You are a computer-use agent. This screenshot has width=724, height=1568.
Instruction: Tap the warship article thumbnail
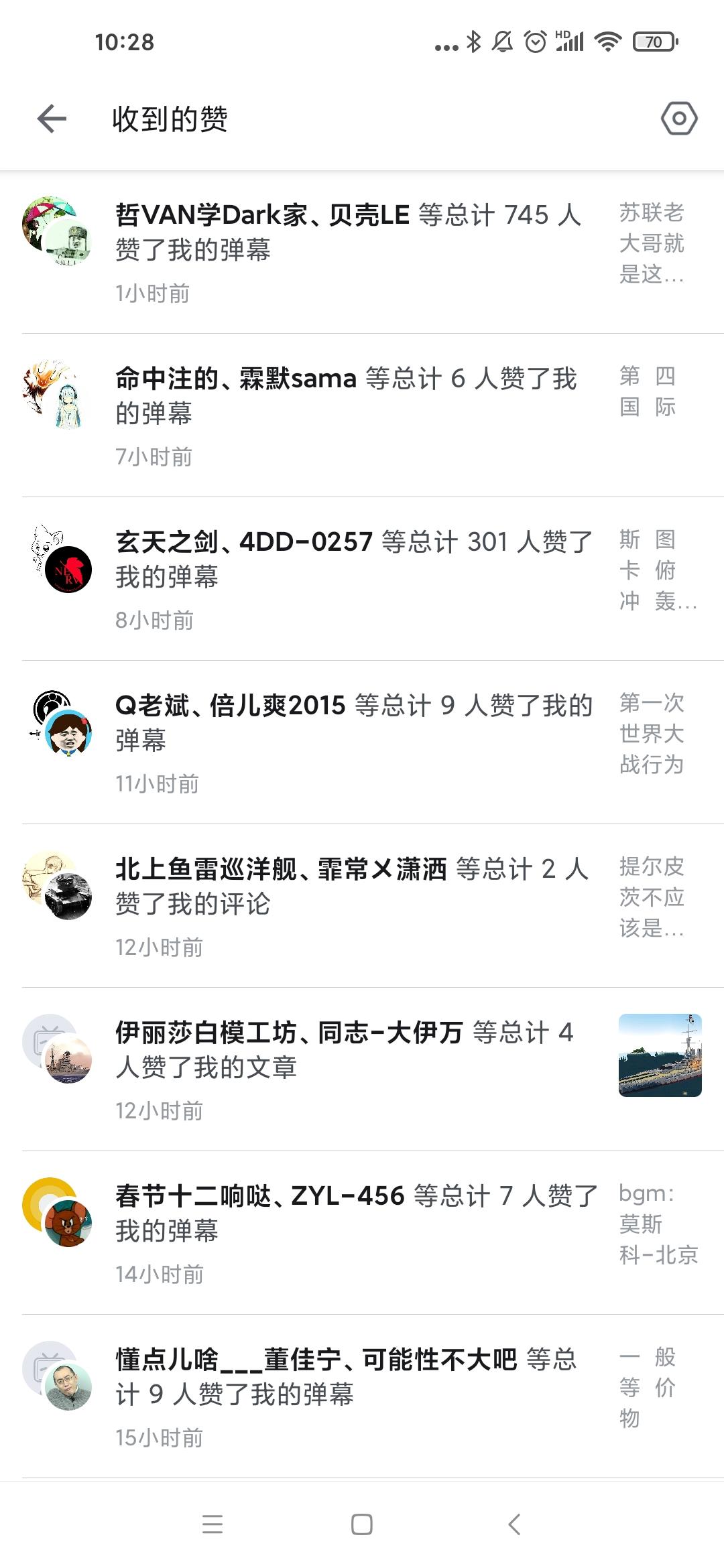[x=660, y=1055]
